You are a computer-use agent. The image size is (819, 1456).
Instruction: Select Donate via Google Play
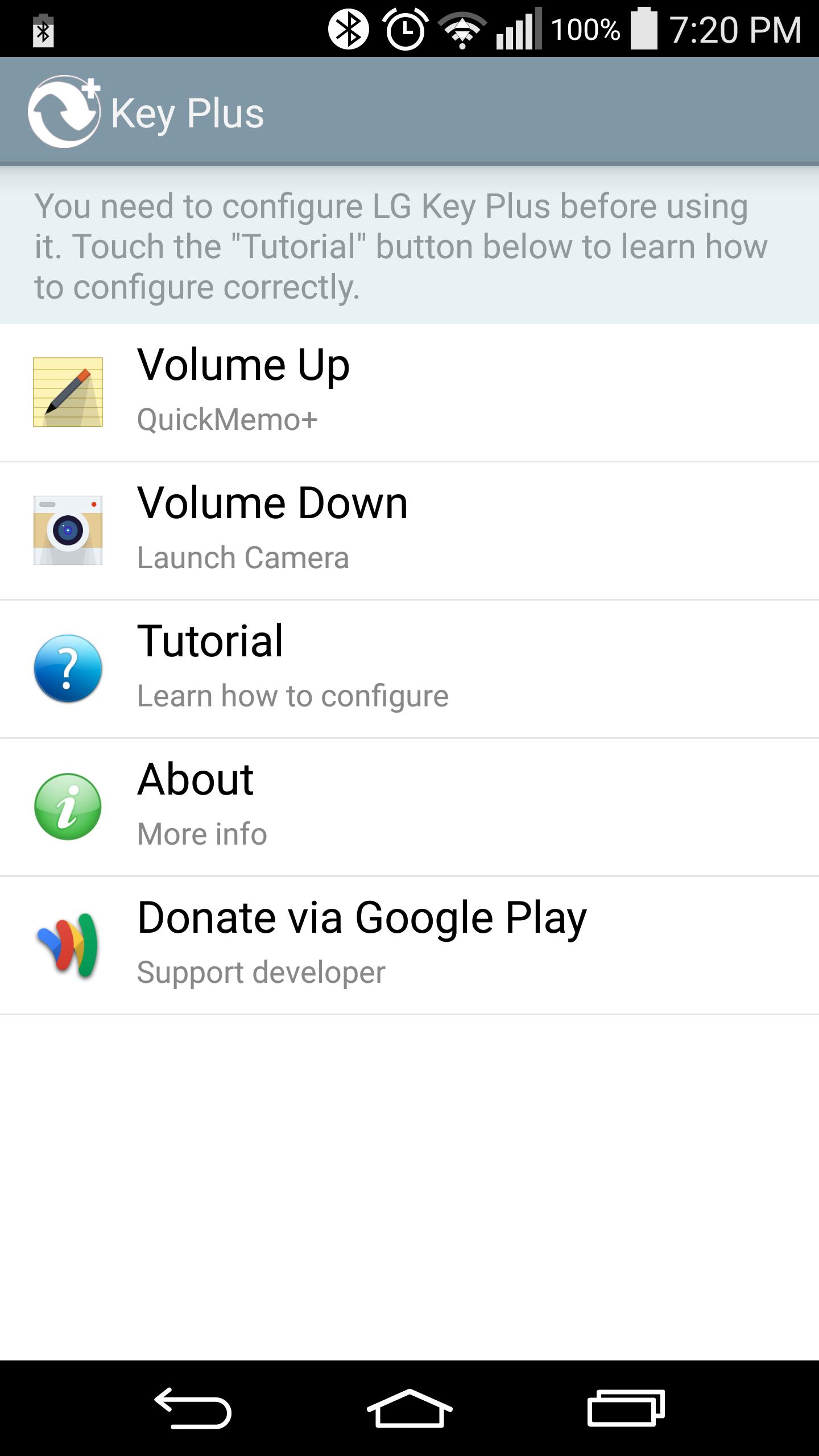coord(409,945)
